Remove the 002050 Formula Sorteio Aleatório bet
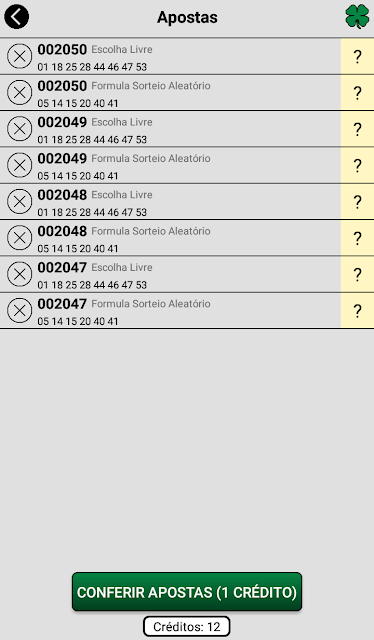374x640 pixels. pos(20,92)
